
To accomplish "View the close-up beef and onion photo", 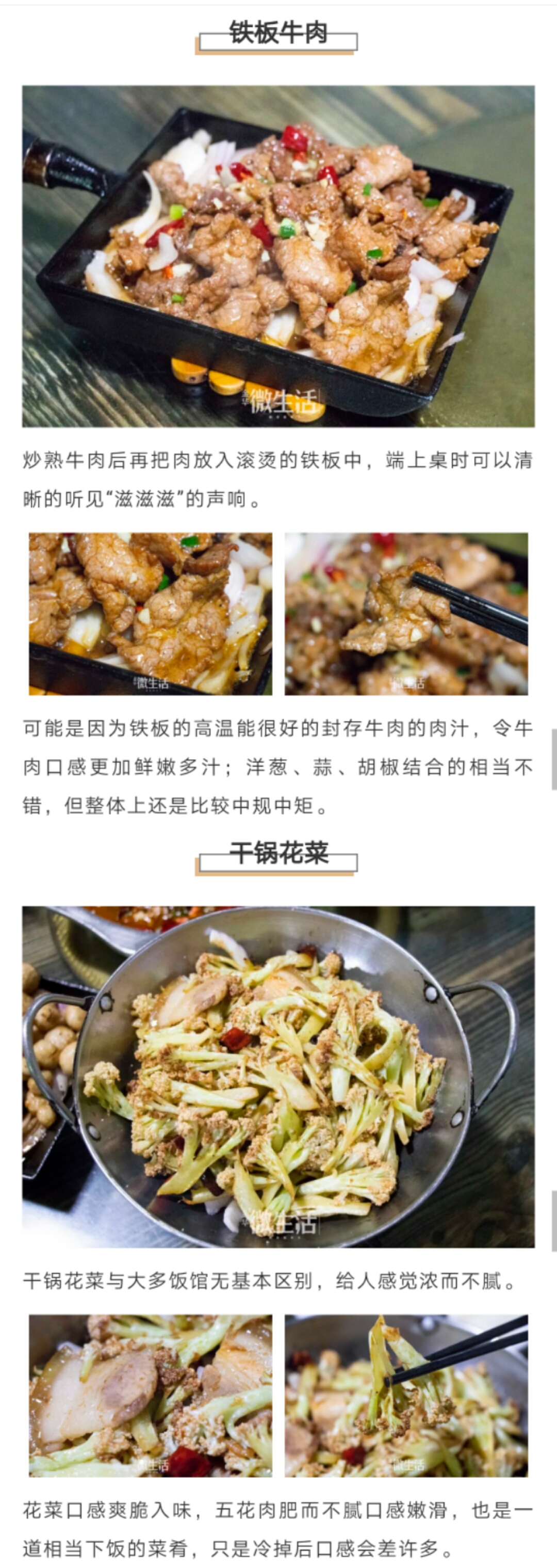I will click(x=150, y=614).
